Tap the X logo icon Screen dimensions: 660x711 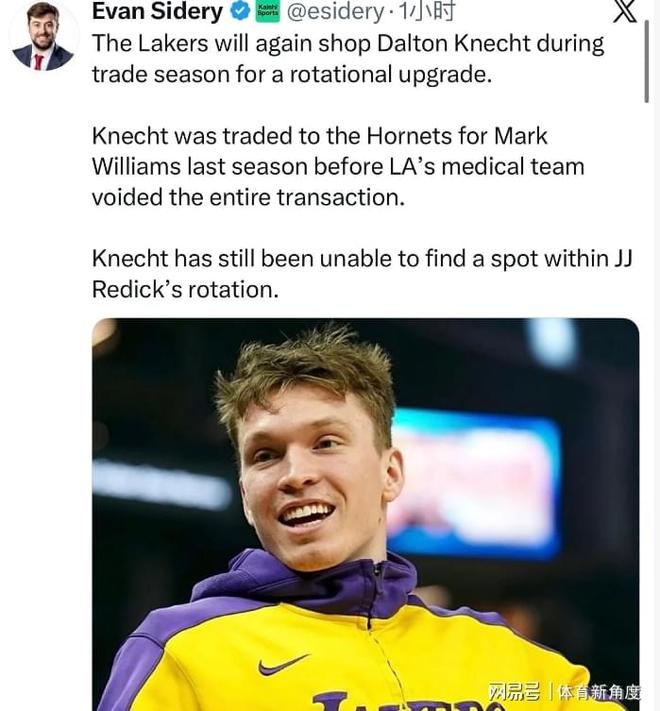tap(623, 12)
